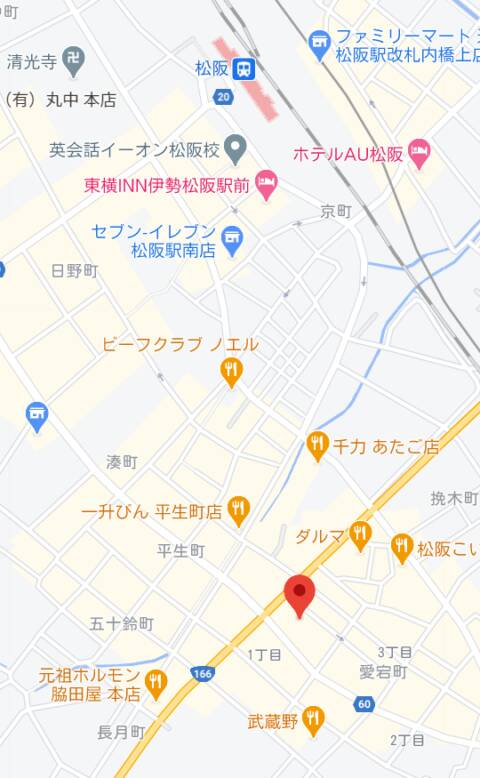Tap セブン-イレブン松阪駅南店 store pin
This screenshot has width=480, height=778.
coord(232,241)
